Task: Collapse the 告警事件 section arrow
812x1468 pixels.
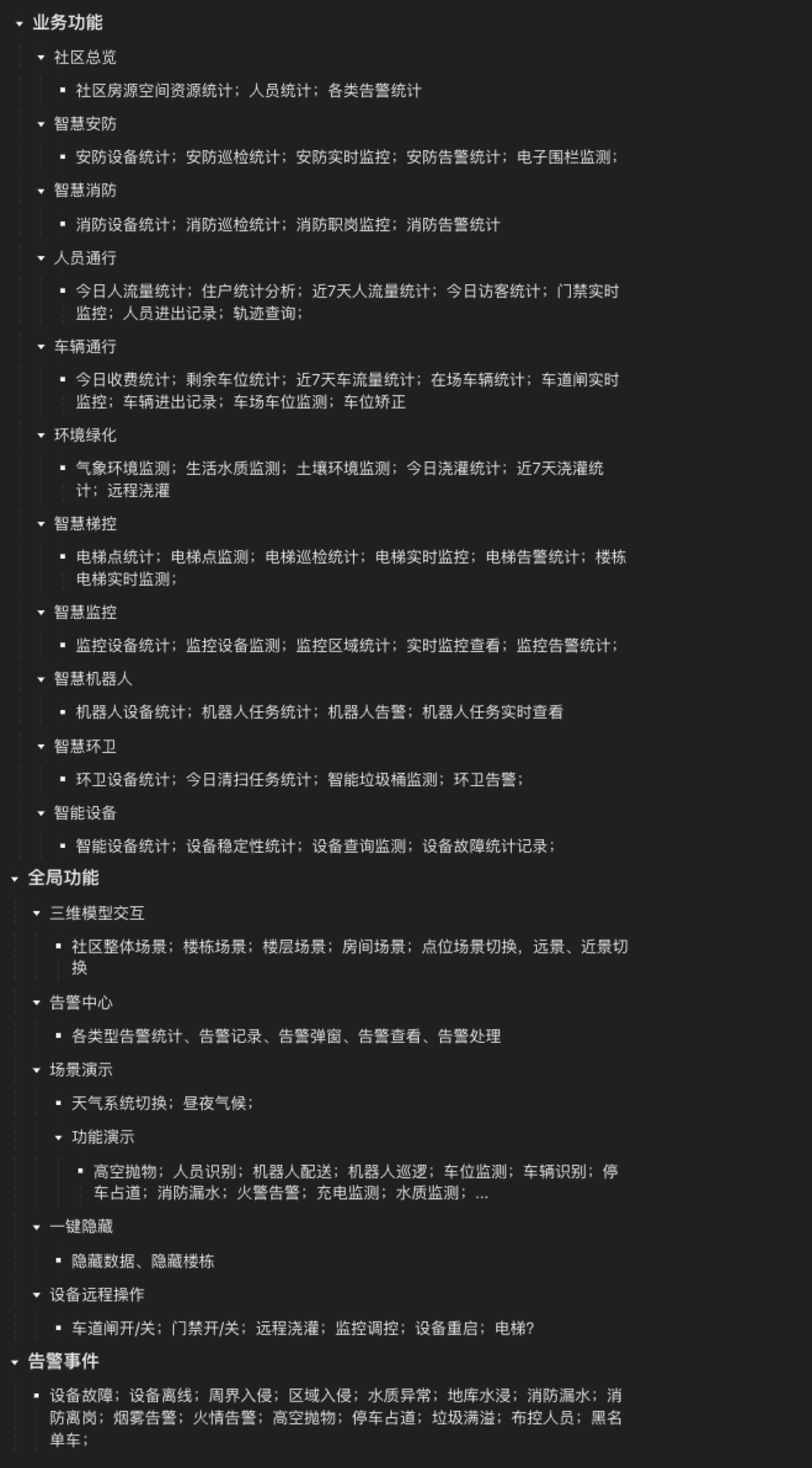Action: coord(15,1362)
